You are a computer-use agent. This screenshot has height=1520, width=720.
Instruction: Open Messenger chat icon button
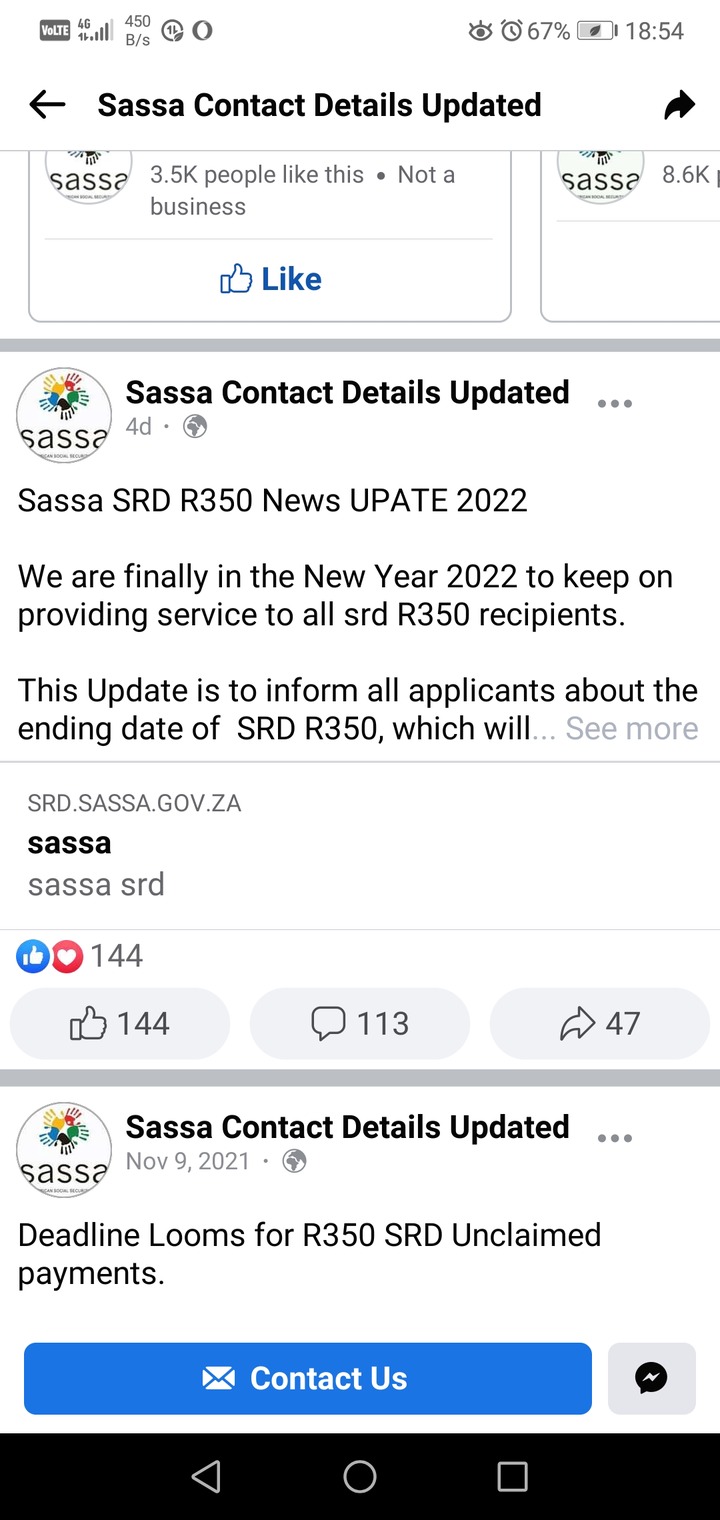coord(652,1378)
